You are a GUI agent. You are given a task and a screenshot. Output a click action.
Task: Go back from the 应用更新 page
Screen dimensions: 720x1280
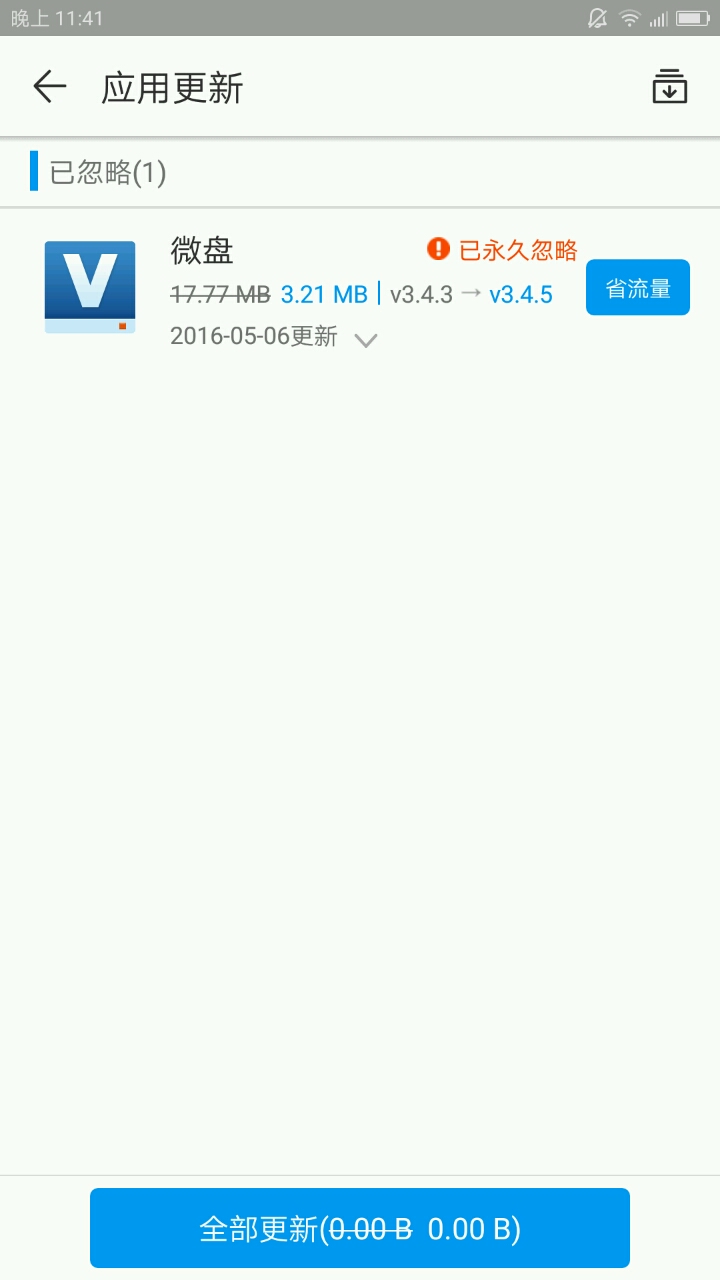(49, 87)
